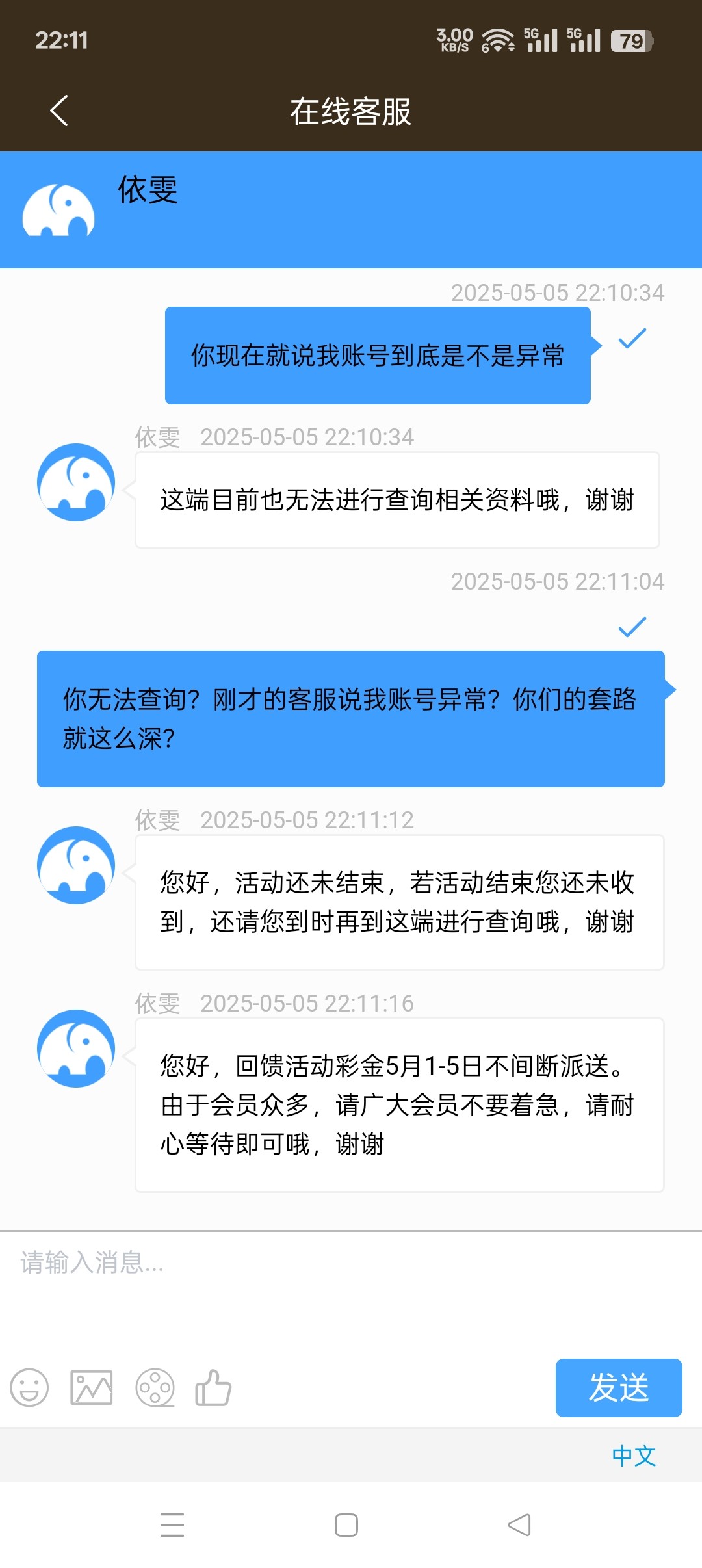
Task: Change the language via 中文
Action: 634,1456
